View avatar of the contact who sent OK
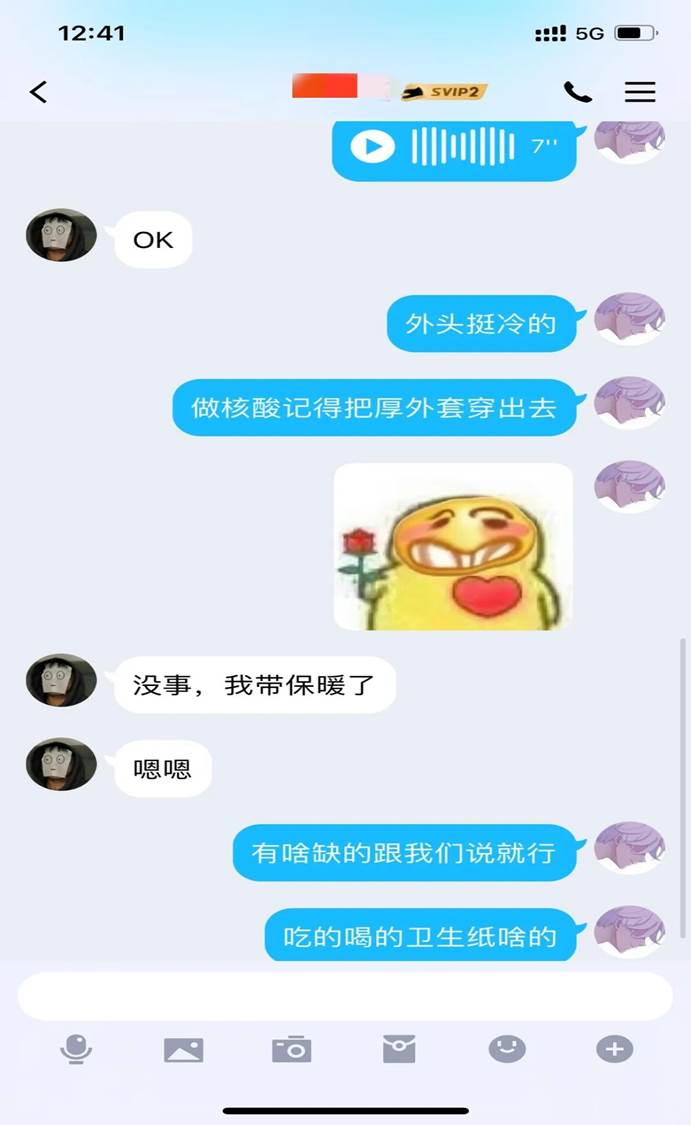 coord(61,236)
